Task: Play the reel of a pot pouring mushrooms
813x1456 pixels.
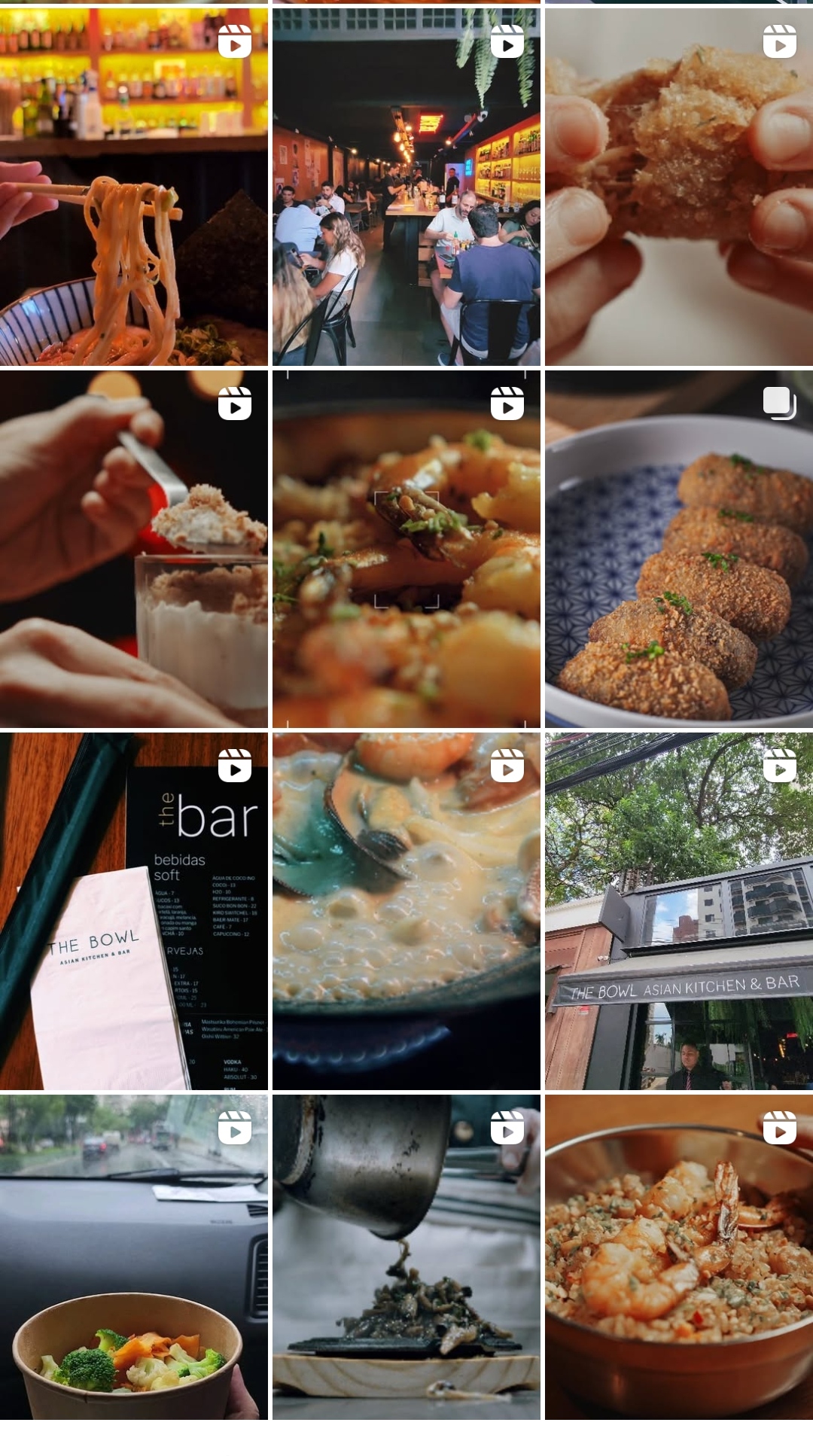Action: coord(406,1257)
